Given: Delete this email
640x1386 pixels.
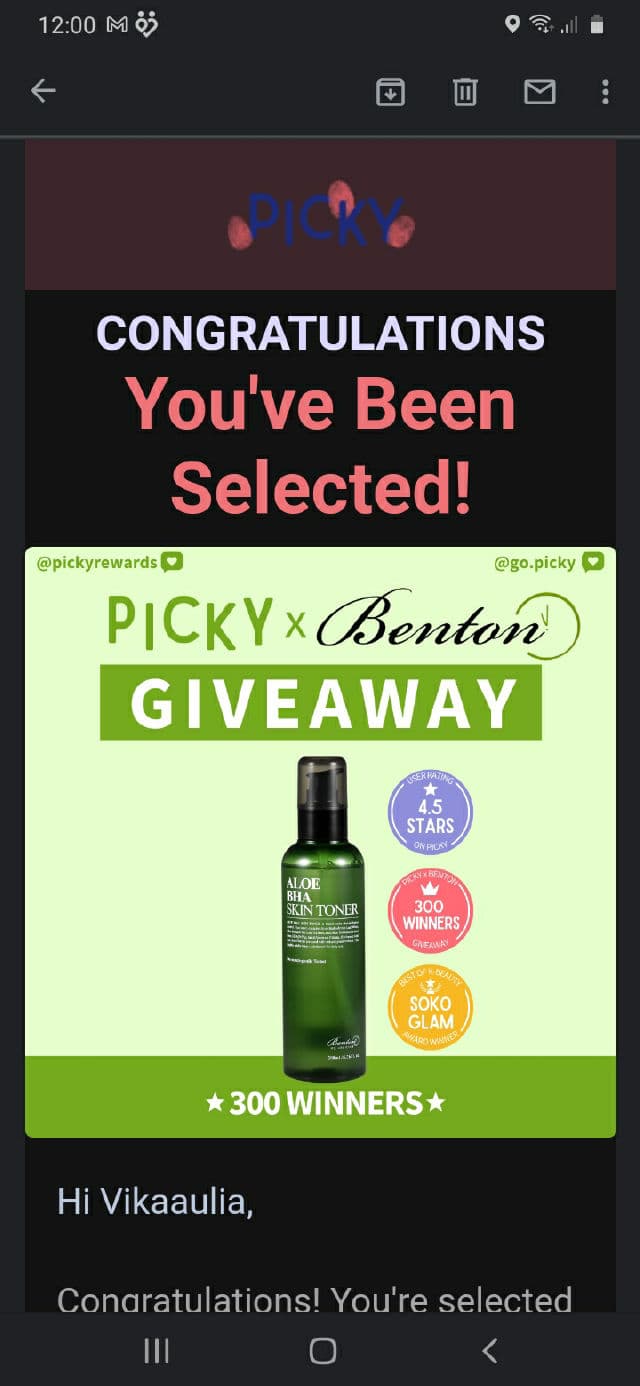Looking at the screenshot, I should click(x=465, y=92).
